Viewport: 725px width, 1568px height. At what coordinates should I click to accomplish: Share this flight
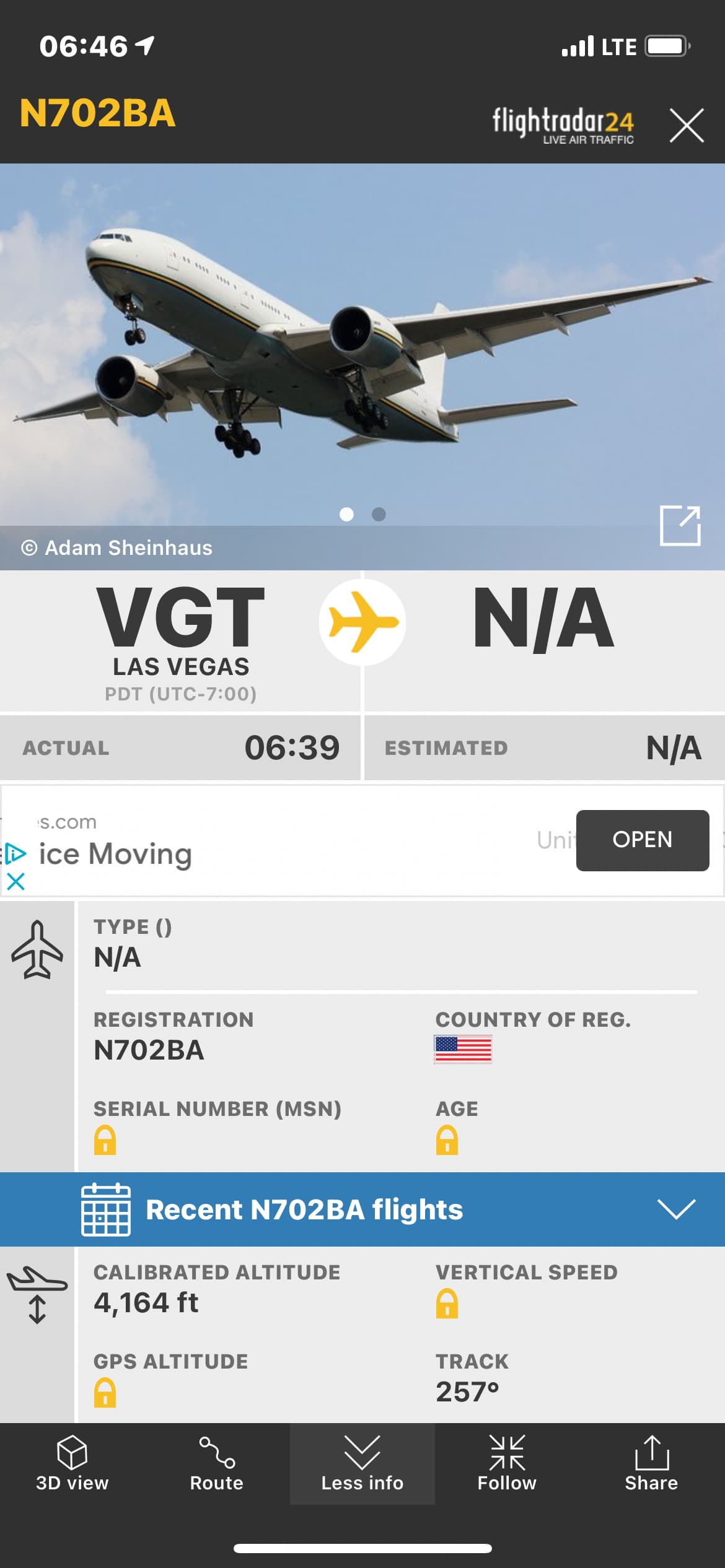(651, 1463)
